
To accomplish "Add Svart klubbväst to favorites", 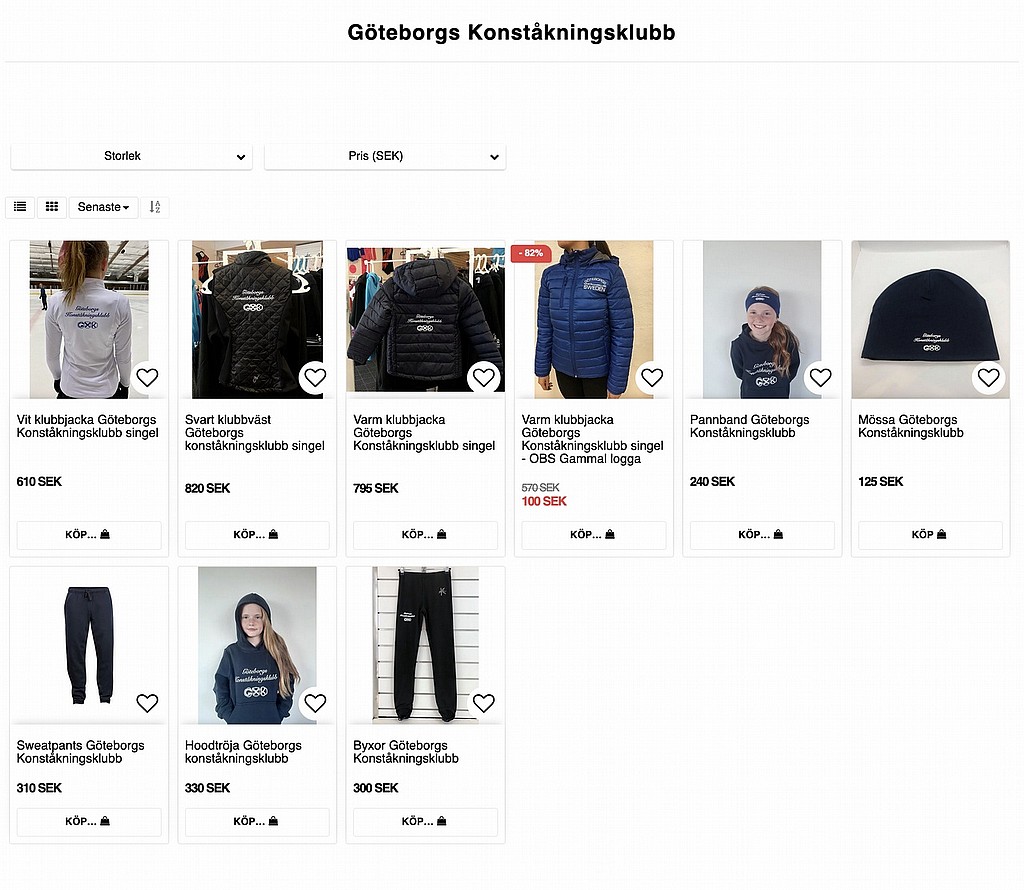I will point(315,378).
